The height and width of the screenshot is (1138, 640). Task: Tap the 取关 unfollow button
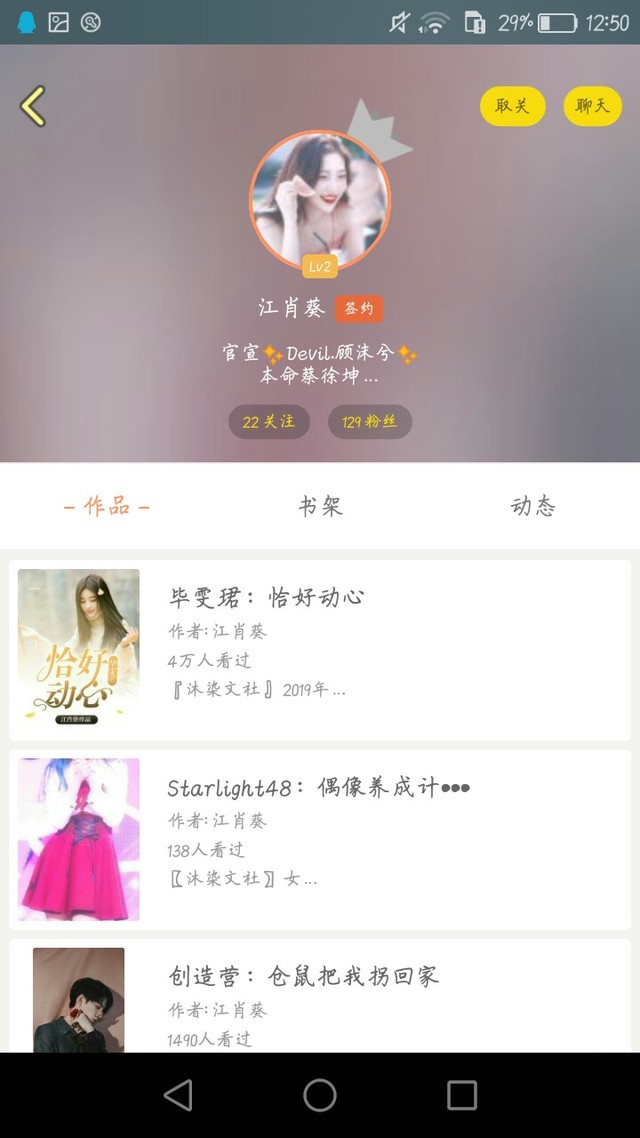(512, 106)
